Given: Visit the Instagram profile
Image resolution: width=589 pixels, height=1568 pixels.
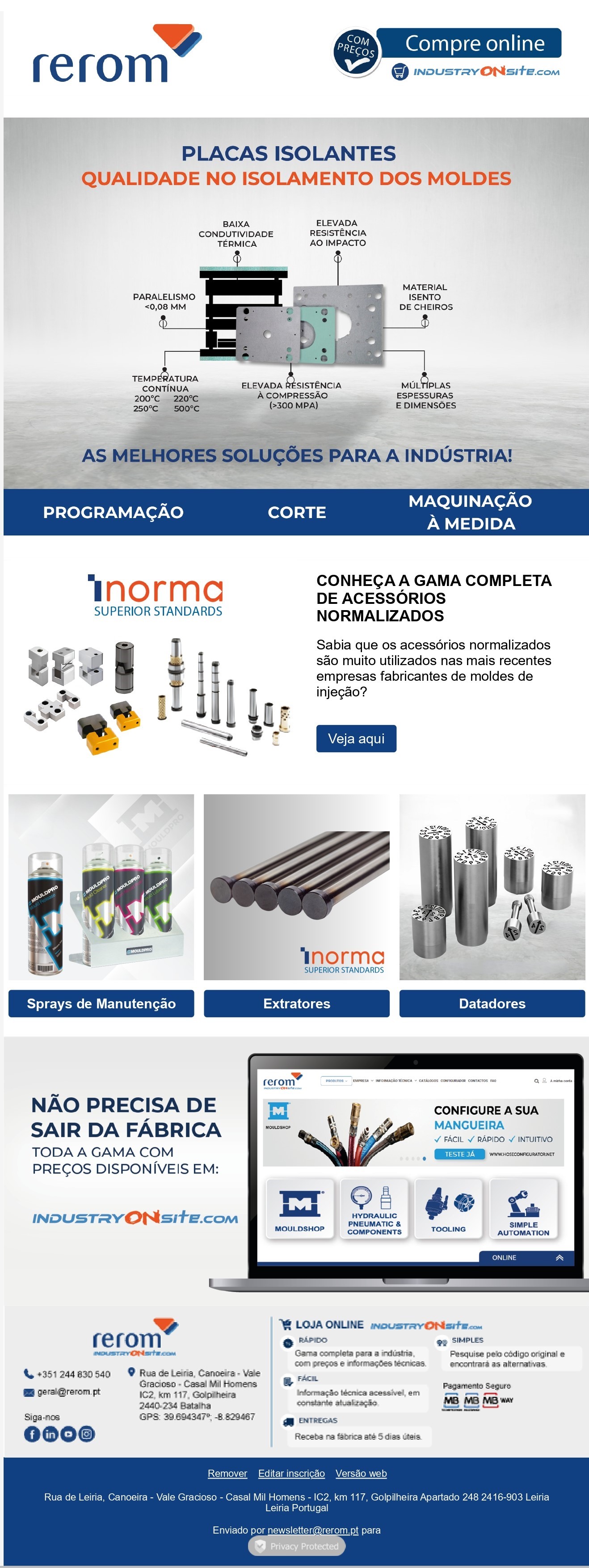Looking at the screenshot, I should [87, 1434].
